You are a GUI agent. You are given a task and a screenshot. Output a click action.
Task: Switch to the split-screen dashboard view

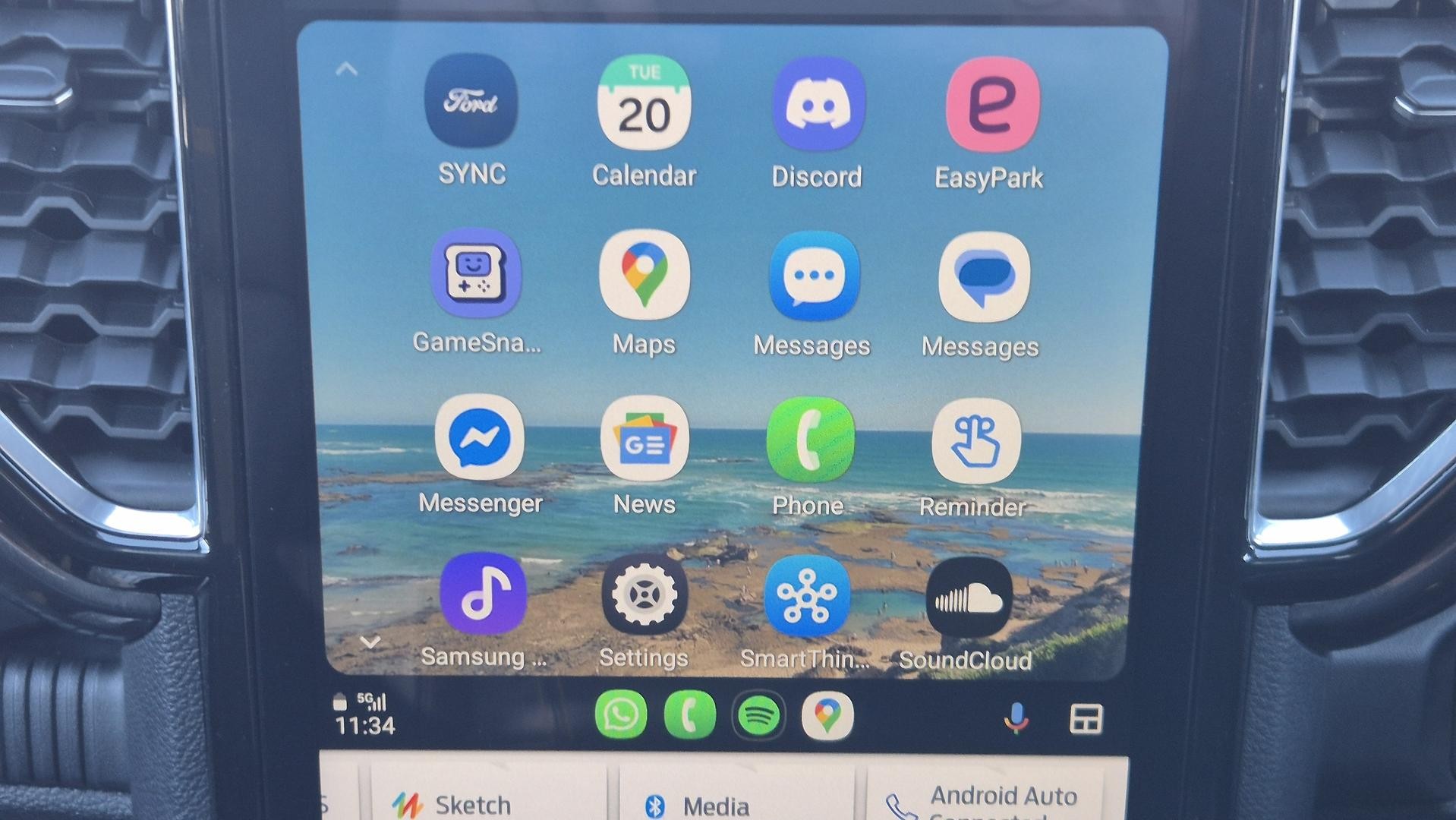1086,718
